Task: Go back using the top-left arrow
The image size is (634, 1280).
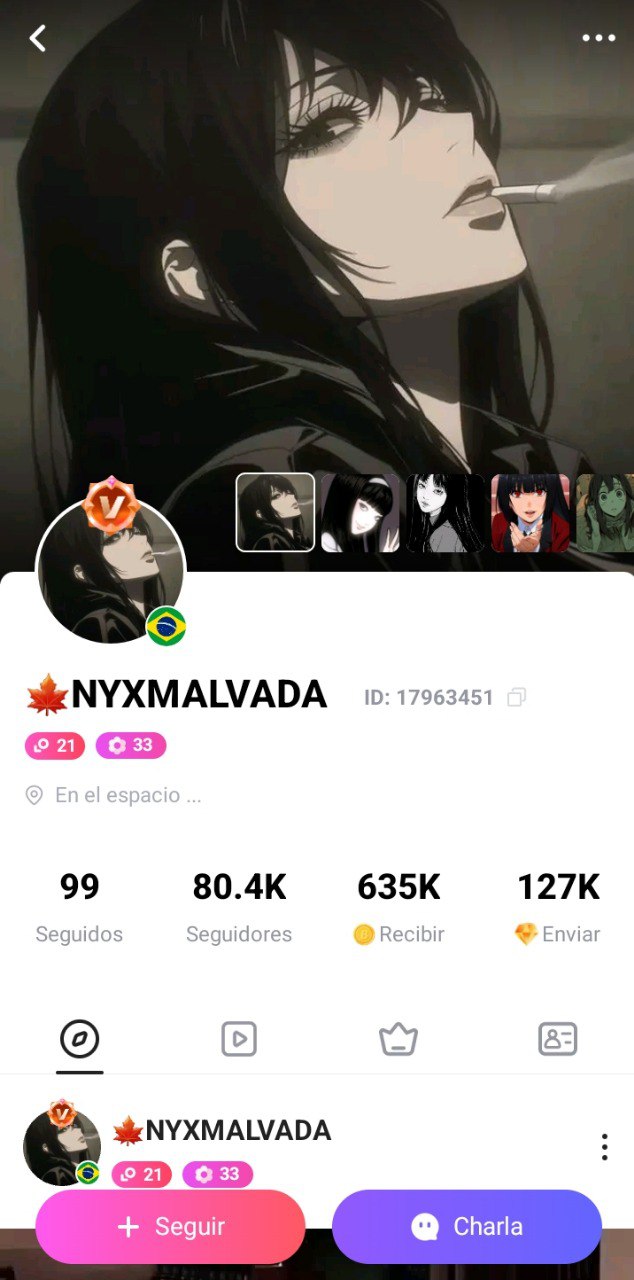Action: pos(38,39)
